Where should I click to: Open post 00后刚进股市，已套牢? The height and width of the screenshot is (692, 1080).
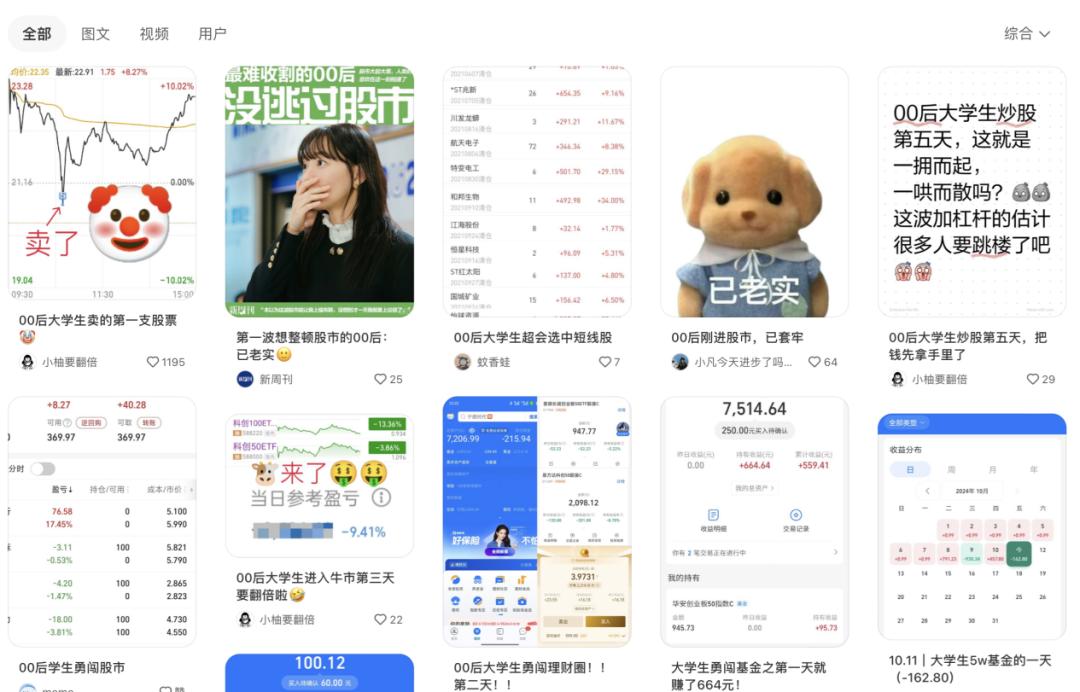tap(754, 192)
